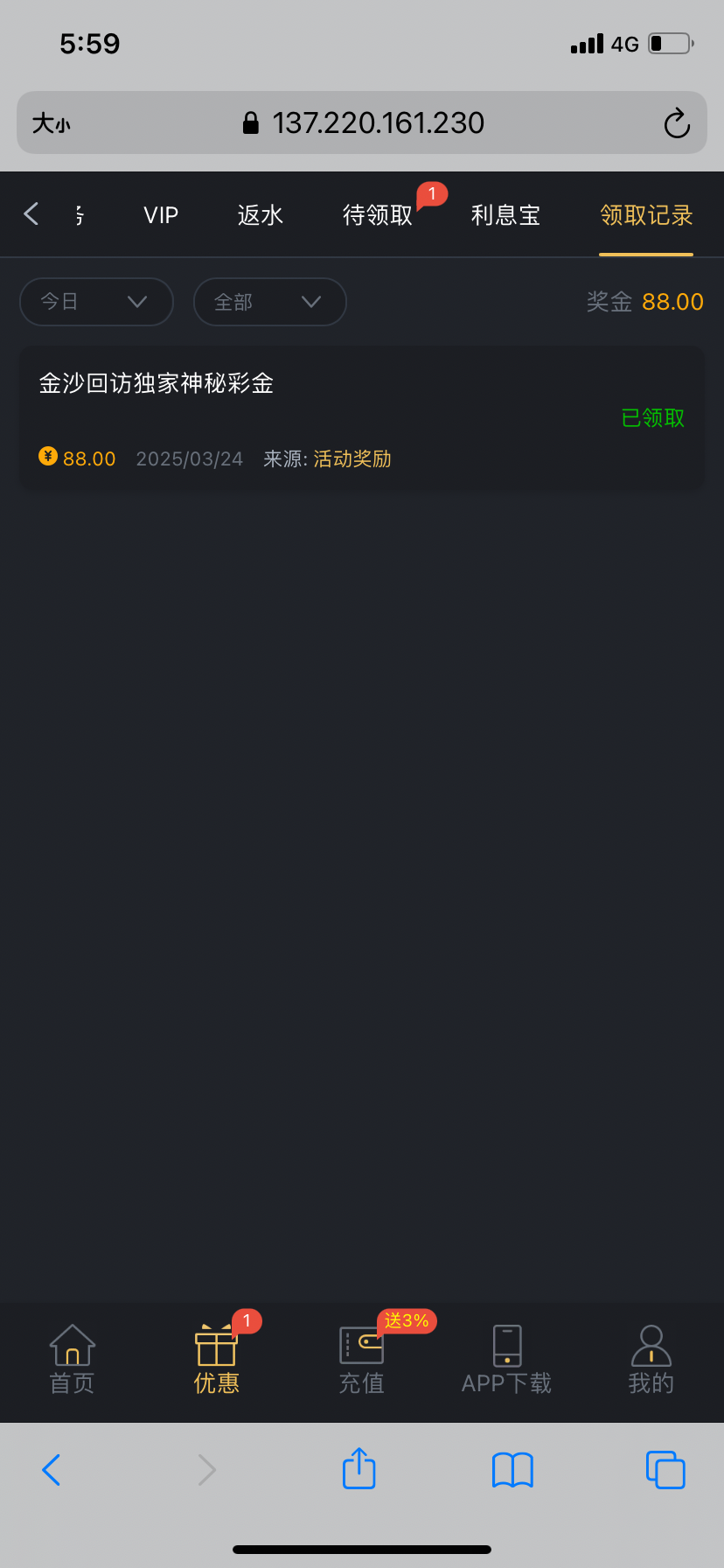Switch to the VIP tab
The image size is (724, 1568).
pyautogui.click(x=161, y=215)
